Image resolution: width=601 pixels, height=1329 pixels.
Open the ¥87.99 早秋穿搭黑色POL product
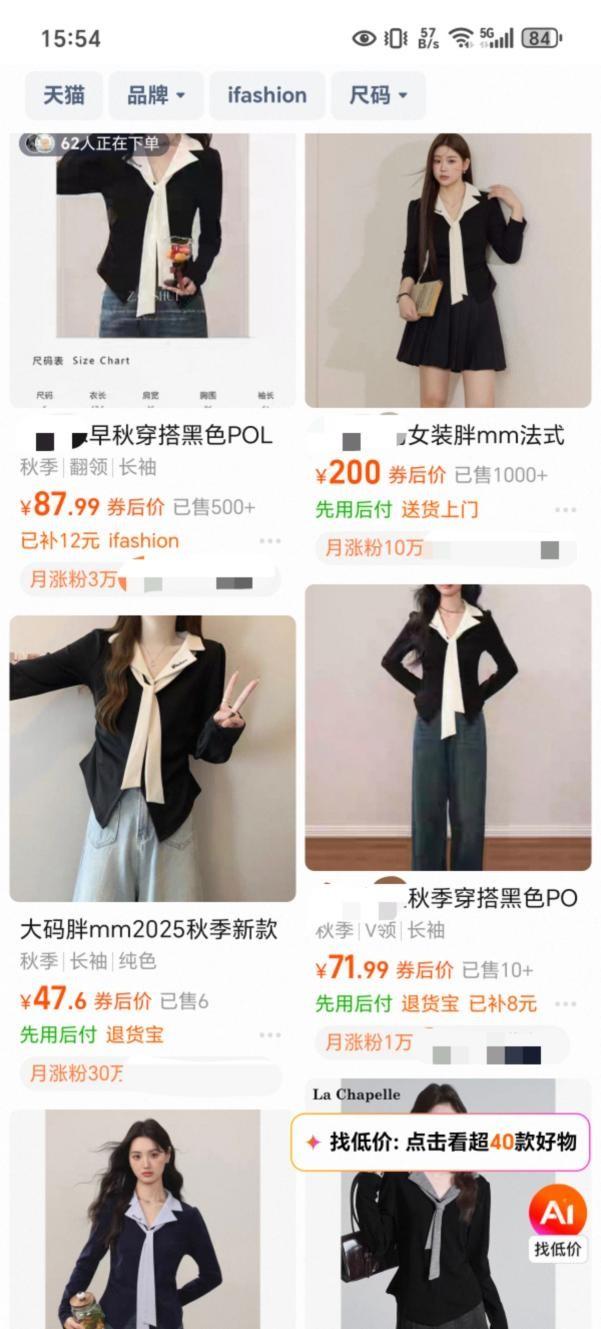(x=153, y=270)
